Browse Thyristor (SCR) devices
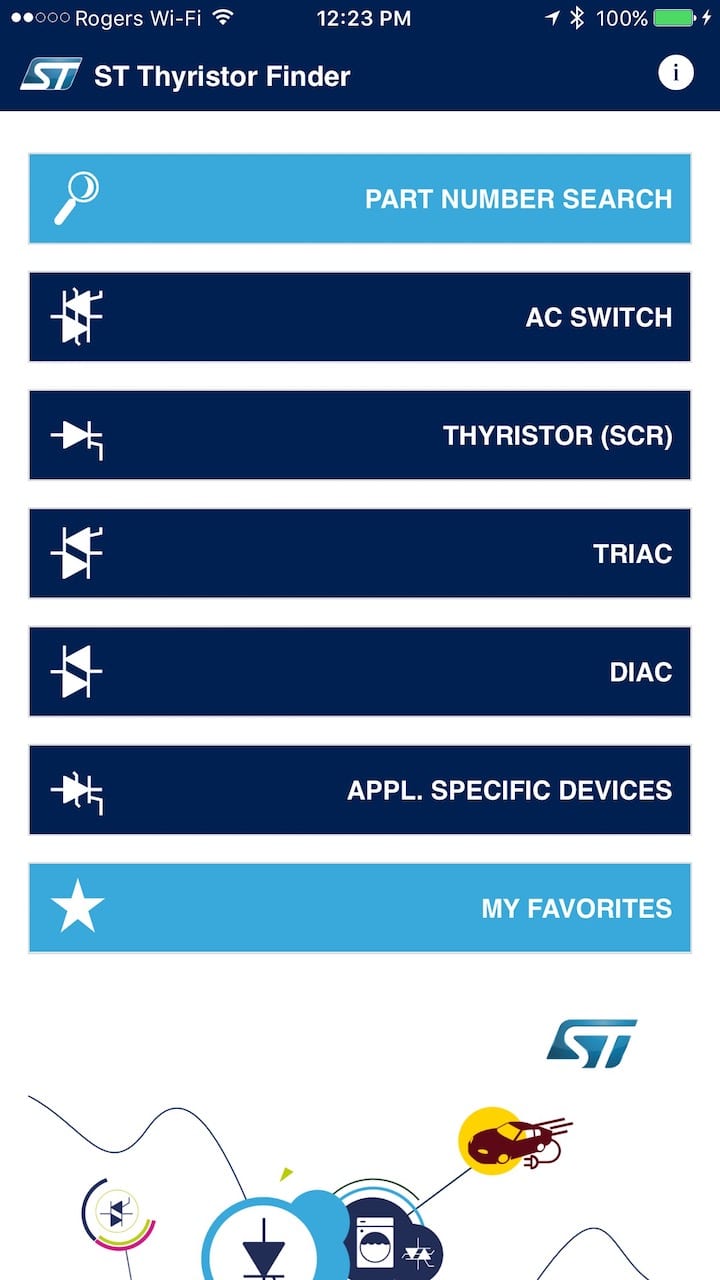The width and height of the screenshot is (720, 1280). coord(360,435)
